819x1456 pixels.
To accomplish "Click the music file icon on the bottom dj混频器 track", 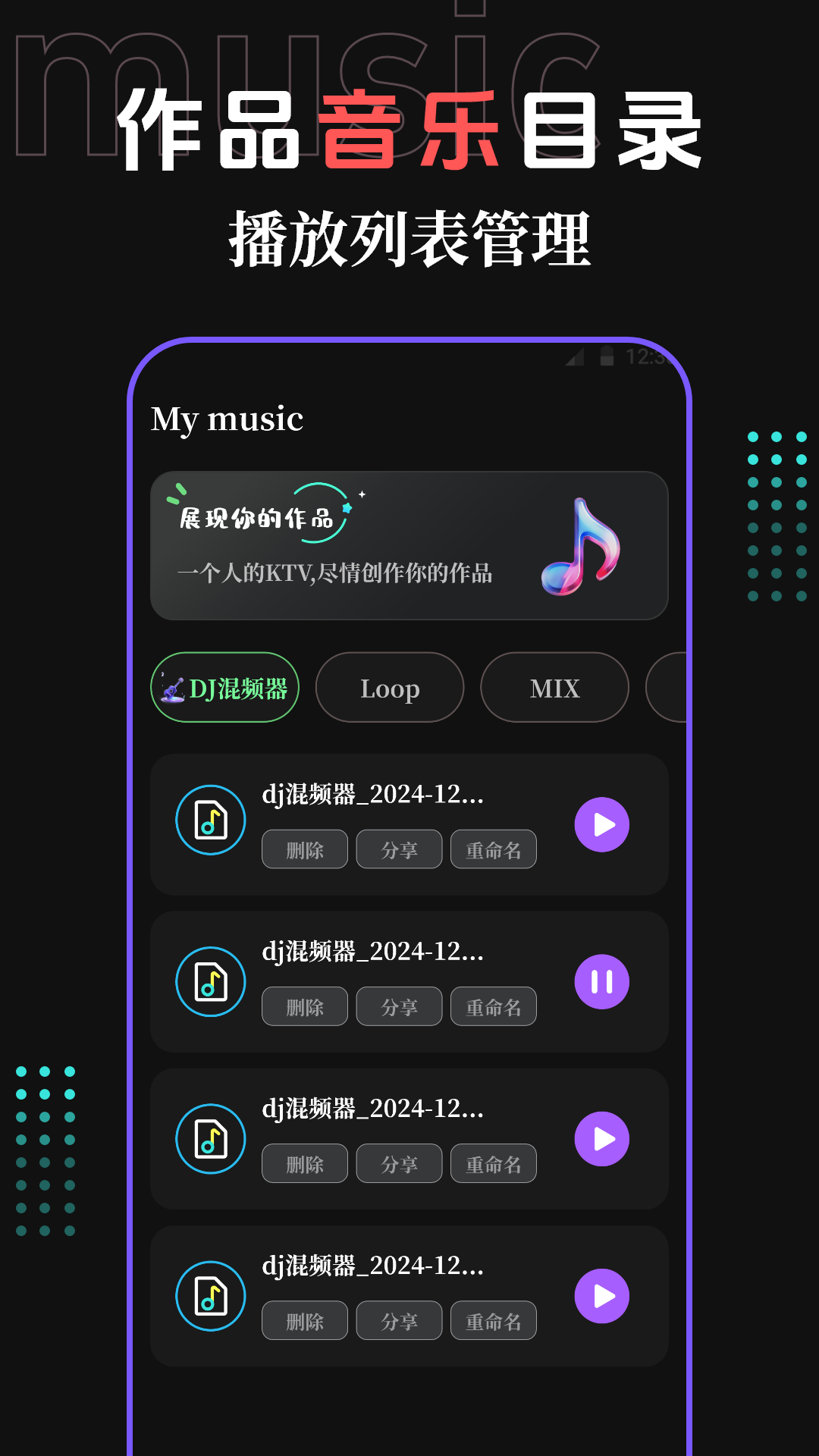I will [210, 1295].
